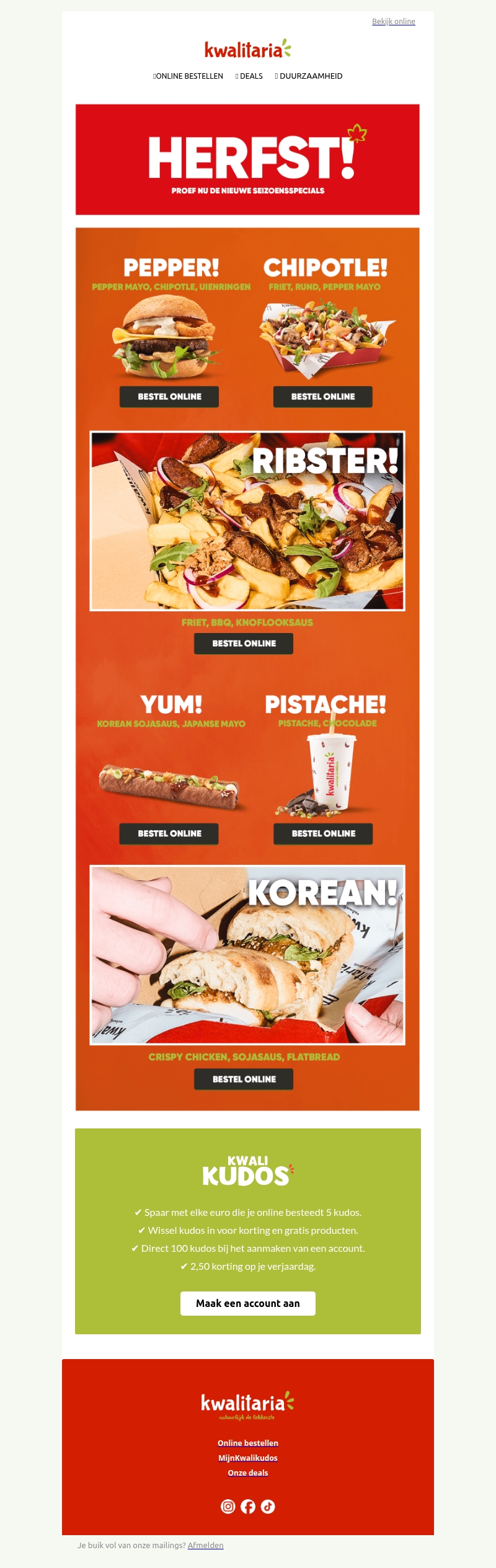Open the 'Bekijk online' link
496x1568 pixels.
tap(393, 22)
